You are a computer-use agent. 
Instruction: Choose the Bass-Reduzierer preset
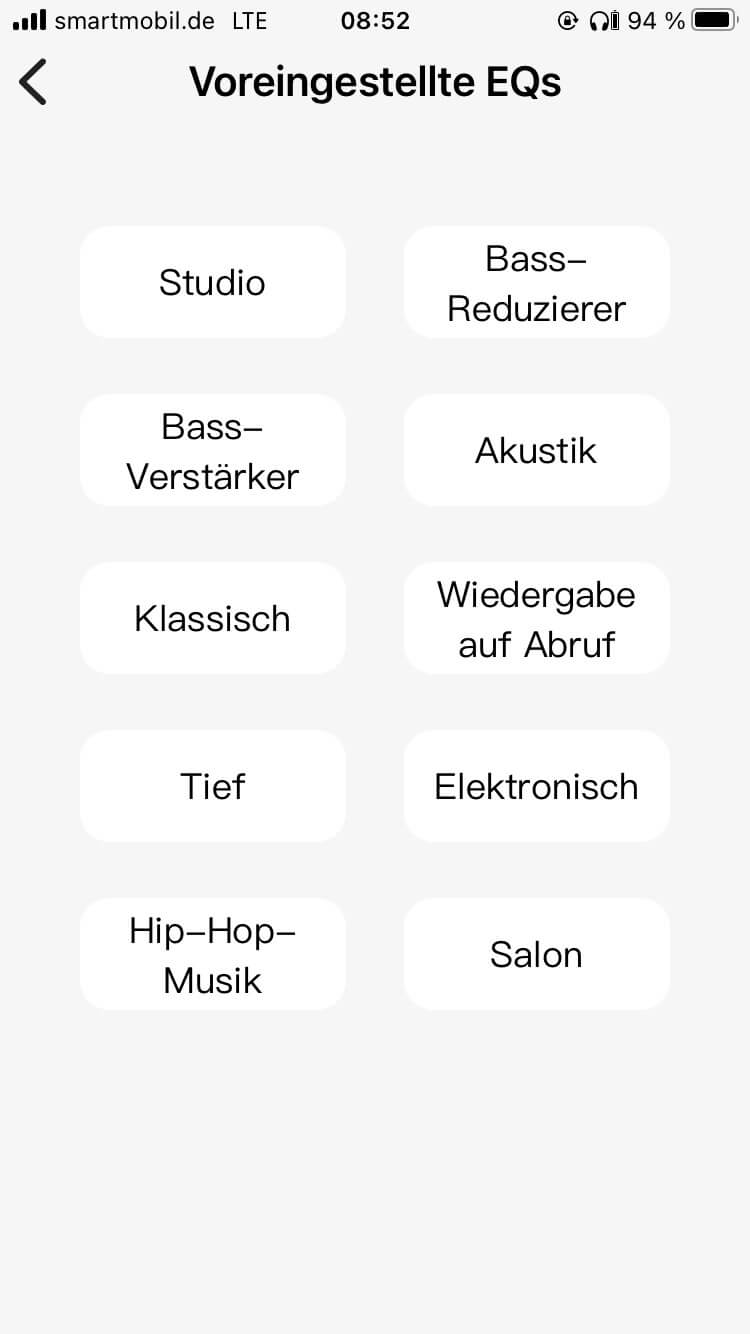pyautogui.click(x=536, y=282)
